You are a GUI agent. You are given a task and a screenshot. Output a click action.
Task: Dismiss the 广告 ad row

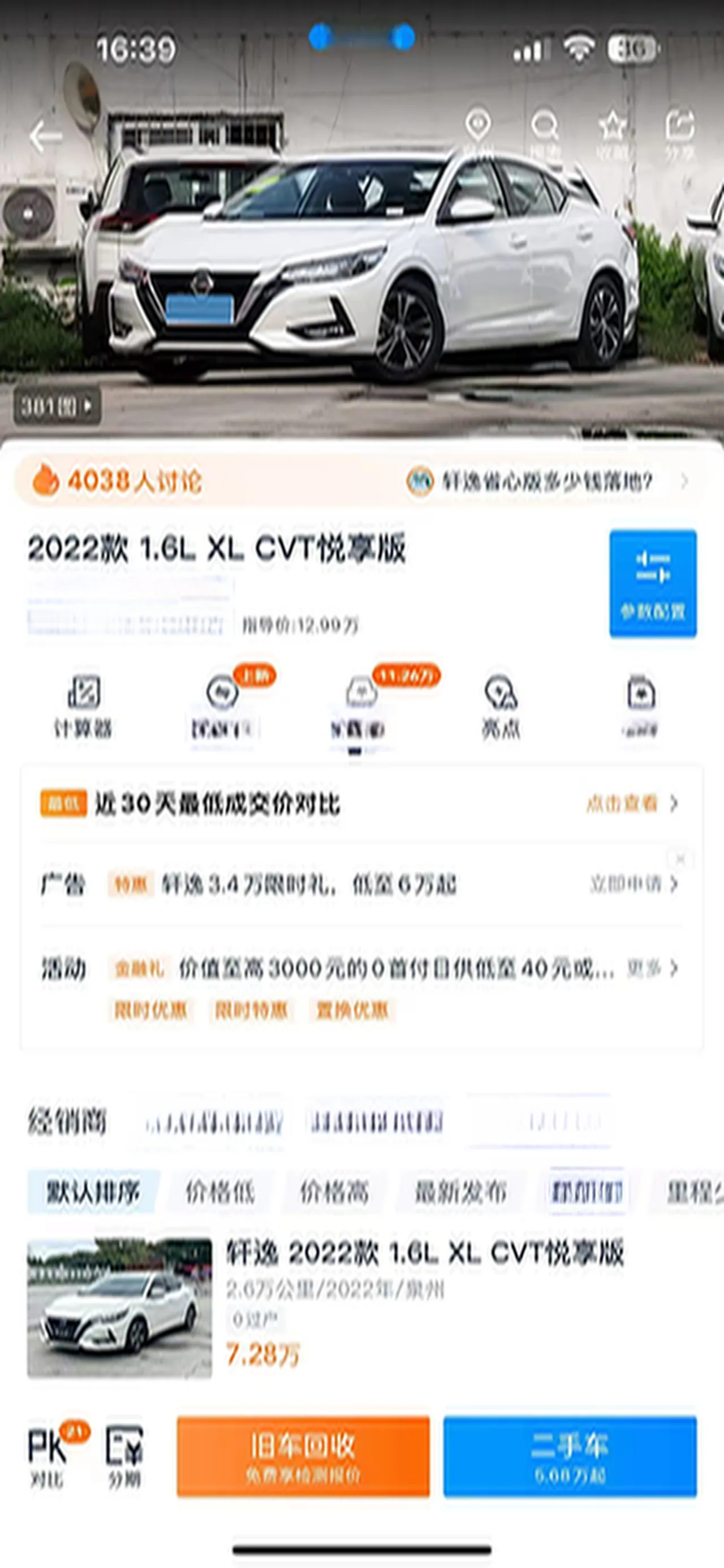click(x=680, y=859)
